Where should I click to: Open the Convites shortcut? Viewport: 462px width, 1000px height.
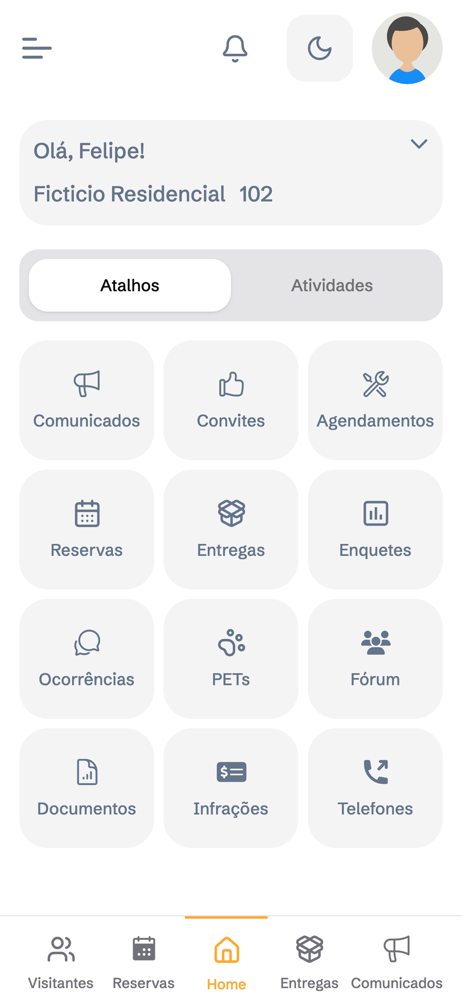point(231,400)
